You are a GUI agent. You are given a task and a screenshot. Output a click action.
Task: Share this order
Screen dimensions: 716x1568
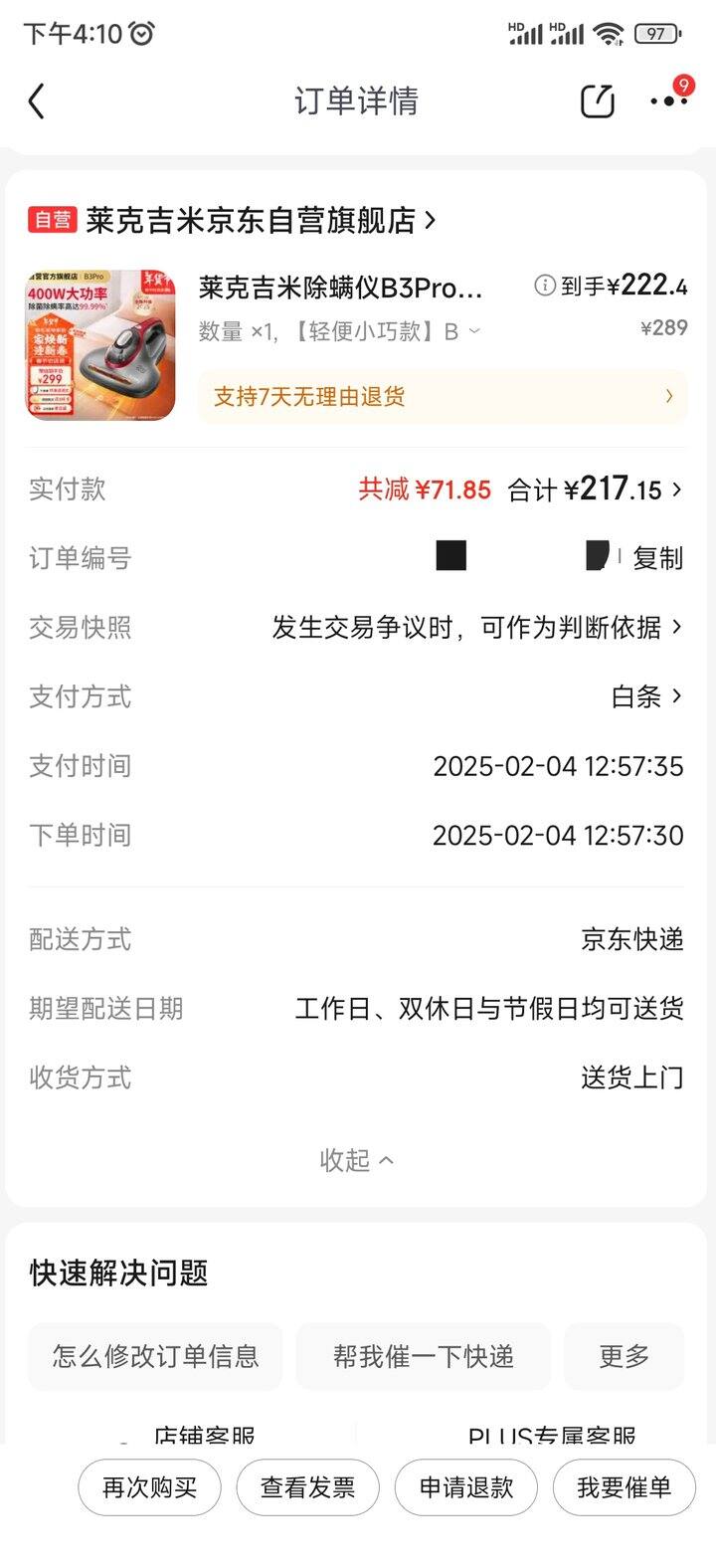[597, 101]
